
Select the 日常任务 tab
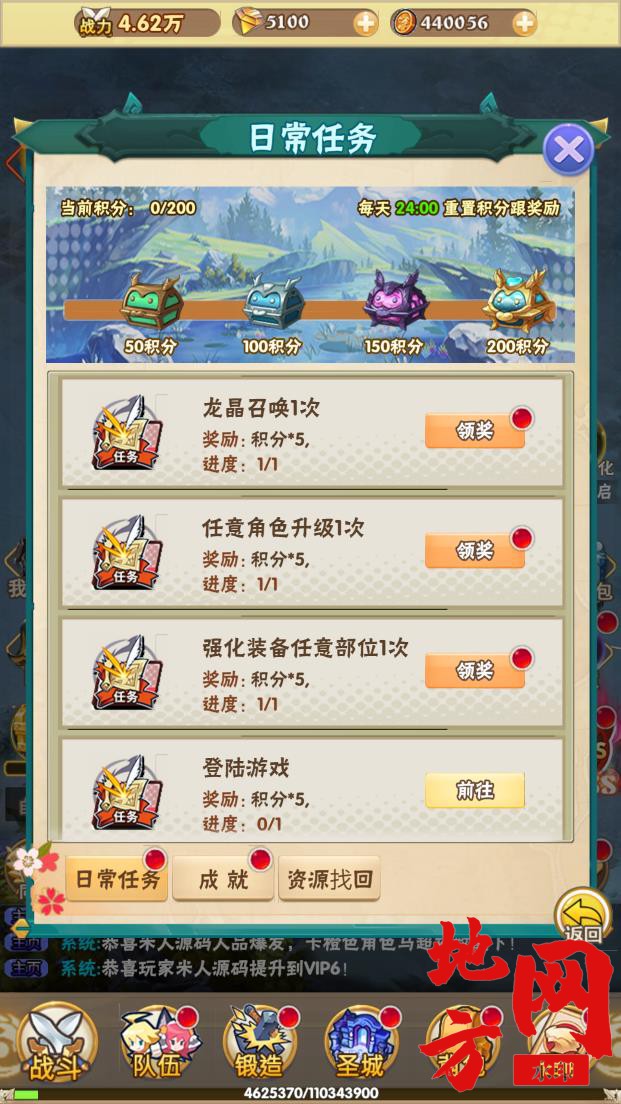click(116, 880)
